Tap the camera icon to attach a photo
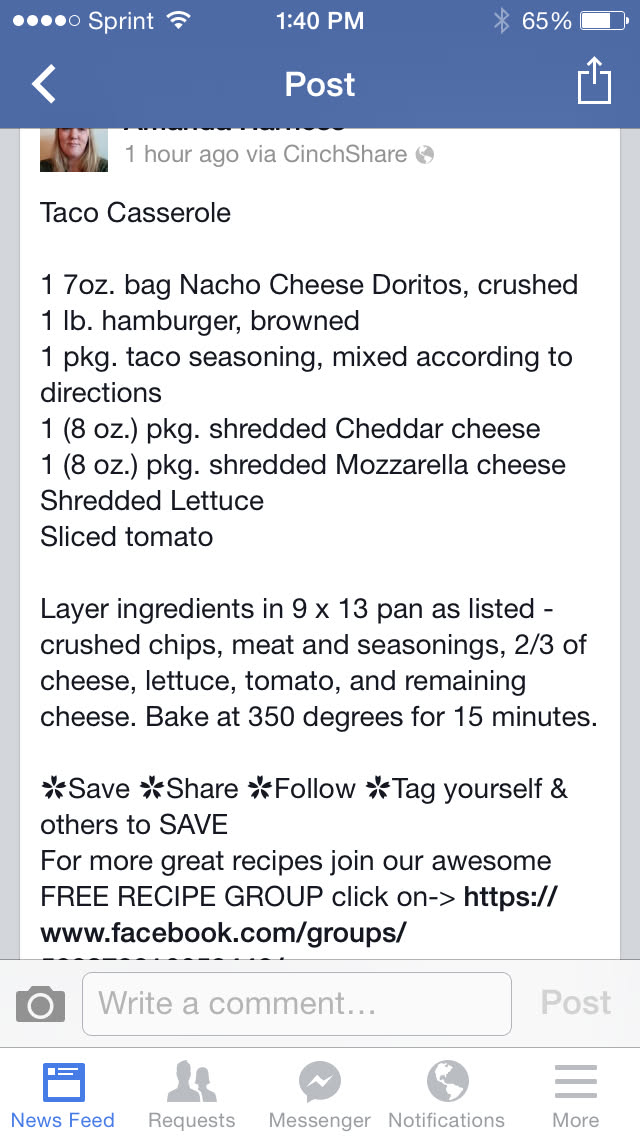 (41, 1003)
